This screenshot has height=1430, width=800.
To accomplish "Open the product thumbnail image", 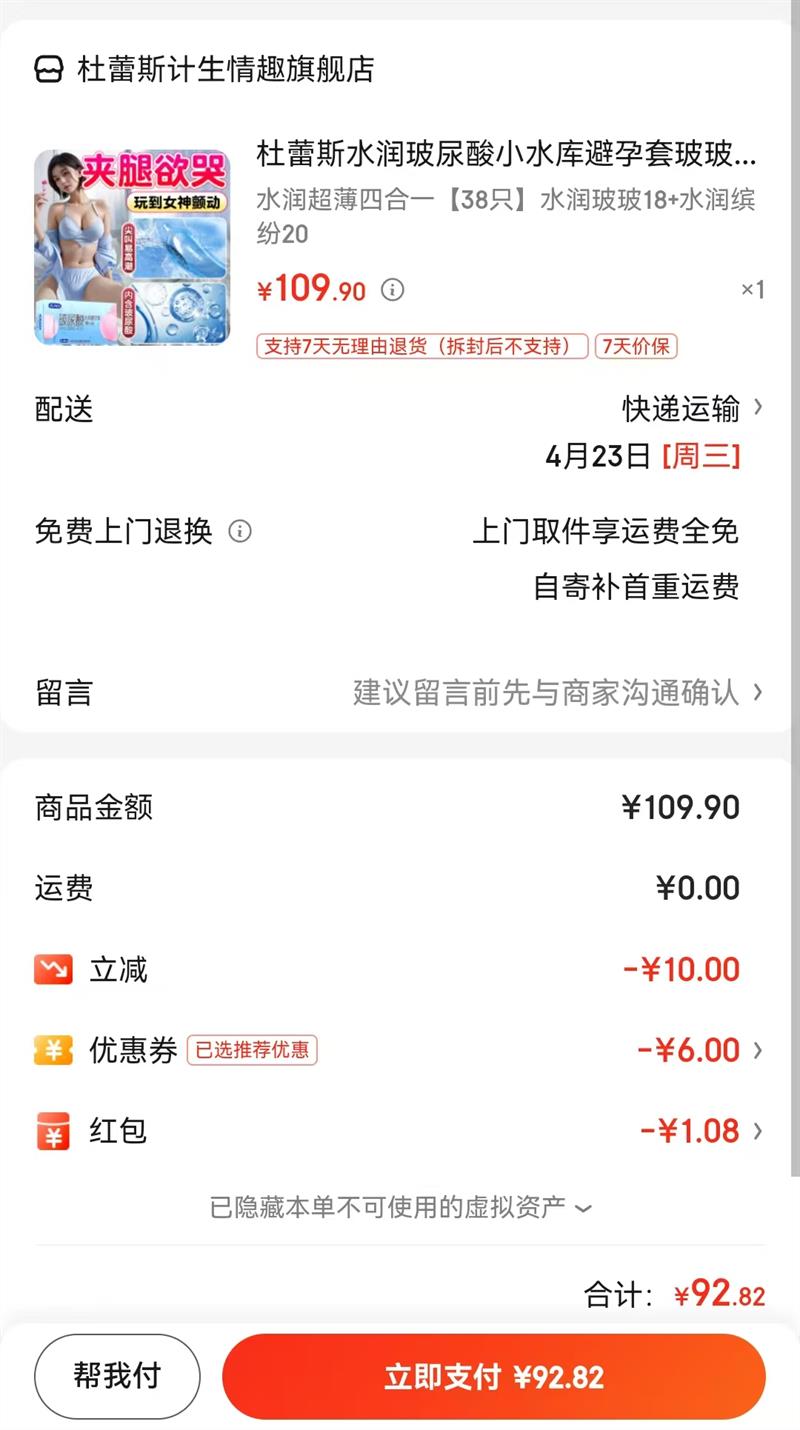I will pyautogui.click(x=132, y=248).
